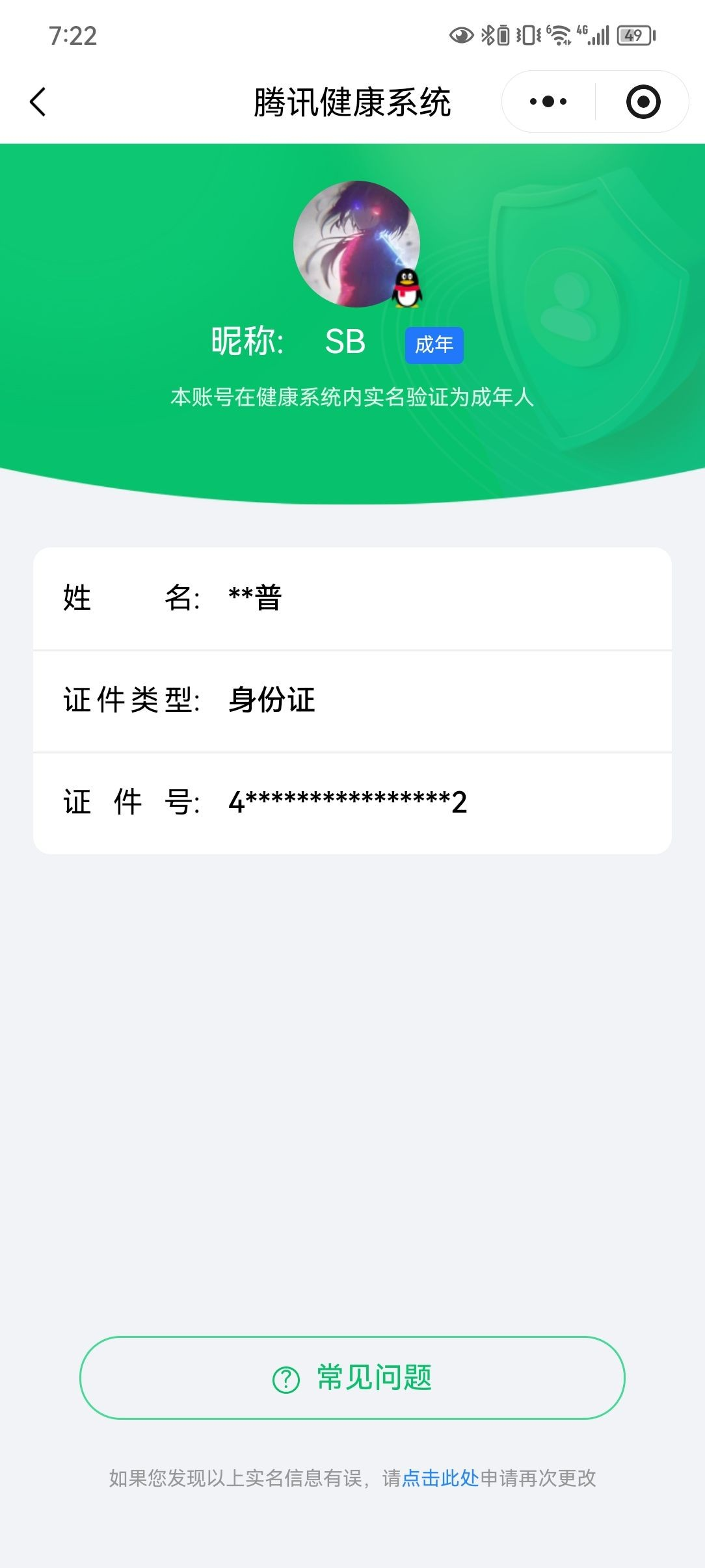Tap the Bluetooth icon in the status bar

tap(489, 36)
